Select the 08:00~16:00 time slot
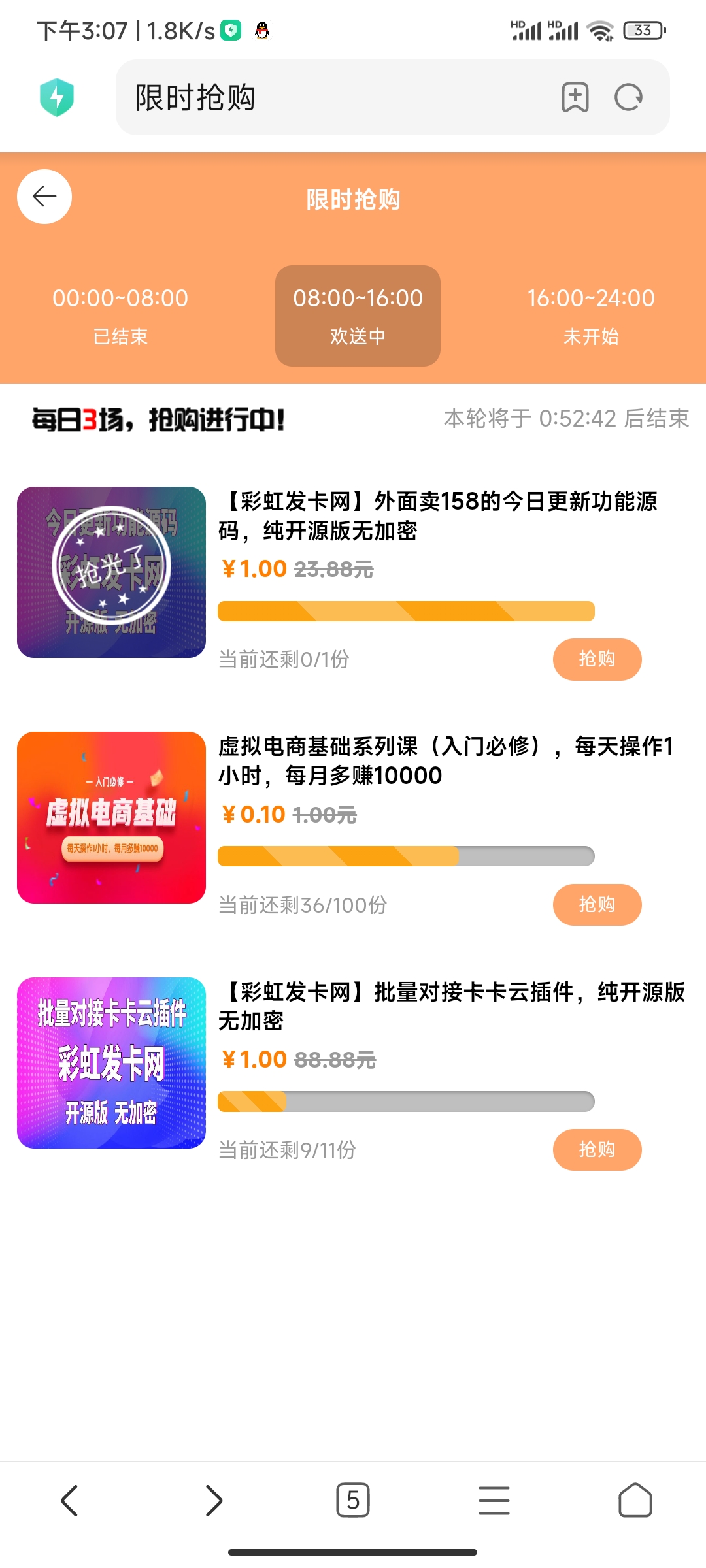 pyautogui.click(x=358, y=316)
